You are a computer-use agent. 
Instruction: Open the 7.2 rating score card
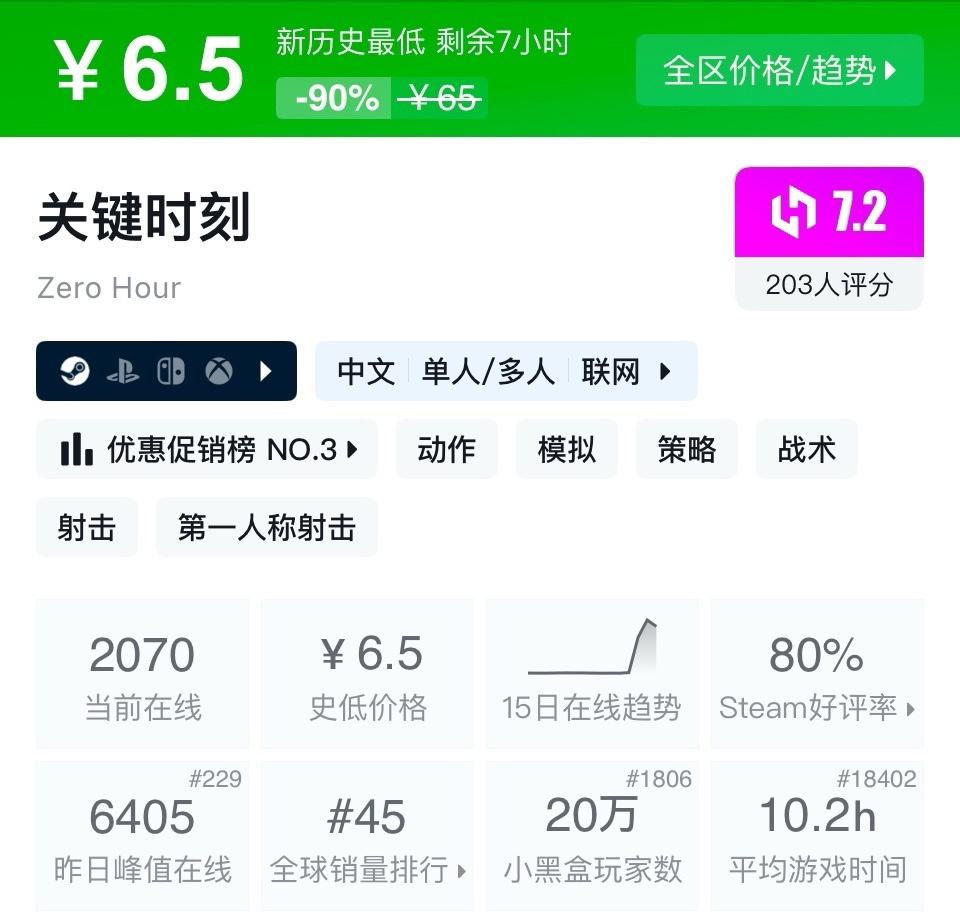coord(829,238)
